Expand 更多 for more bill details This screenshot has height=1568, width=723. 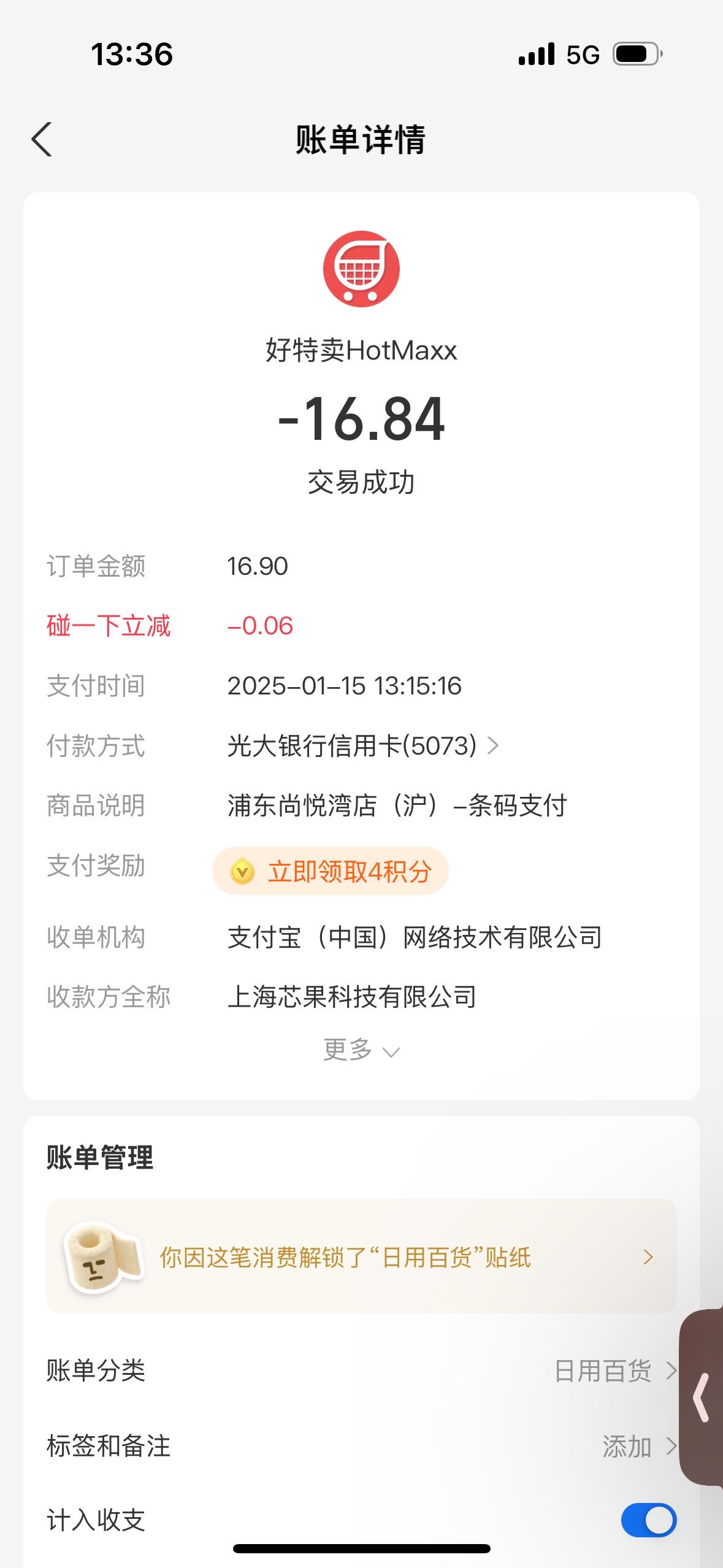361,1050
